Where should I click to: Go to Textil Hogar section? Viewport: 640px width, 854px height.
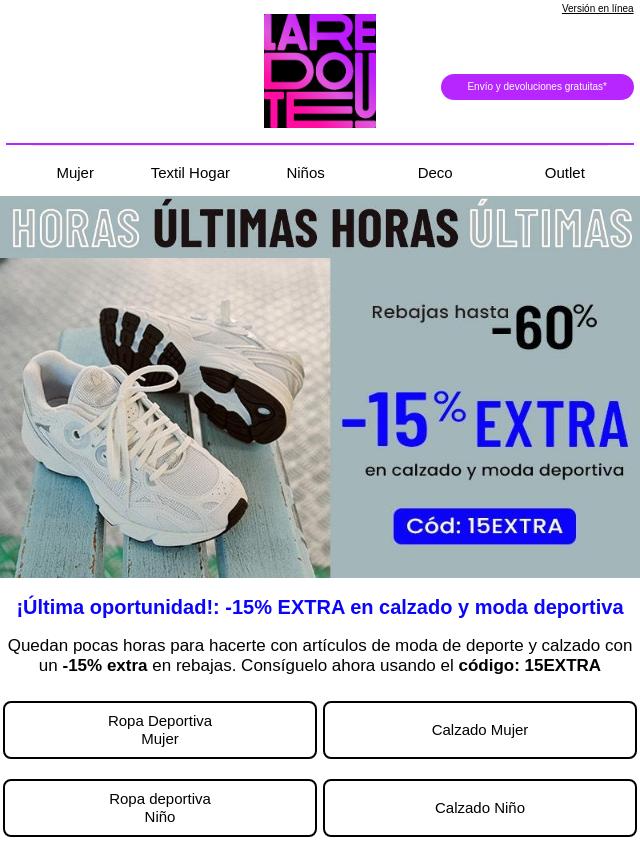190,173
